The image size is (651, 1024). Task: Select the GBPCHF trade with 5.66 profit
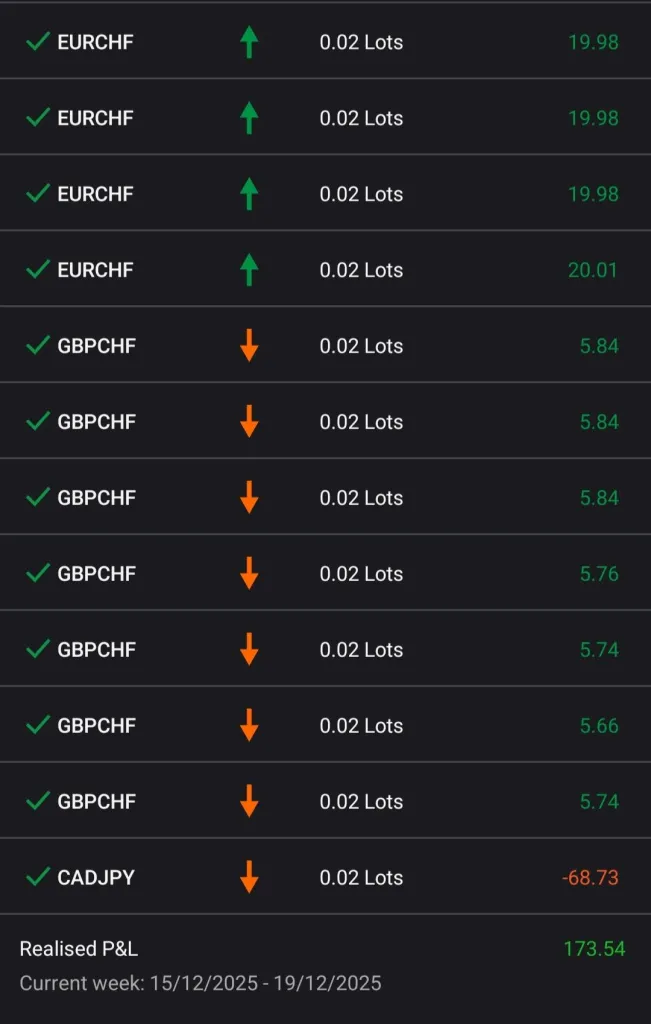click(x=325, y=726)
